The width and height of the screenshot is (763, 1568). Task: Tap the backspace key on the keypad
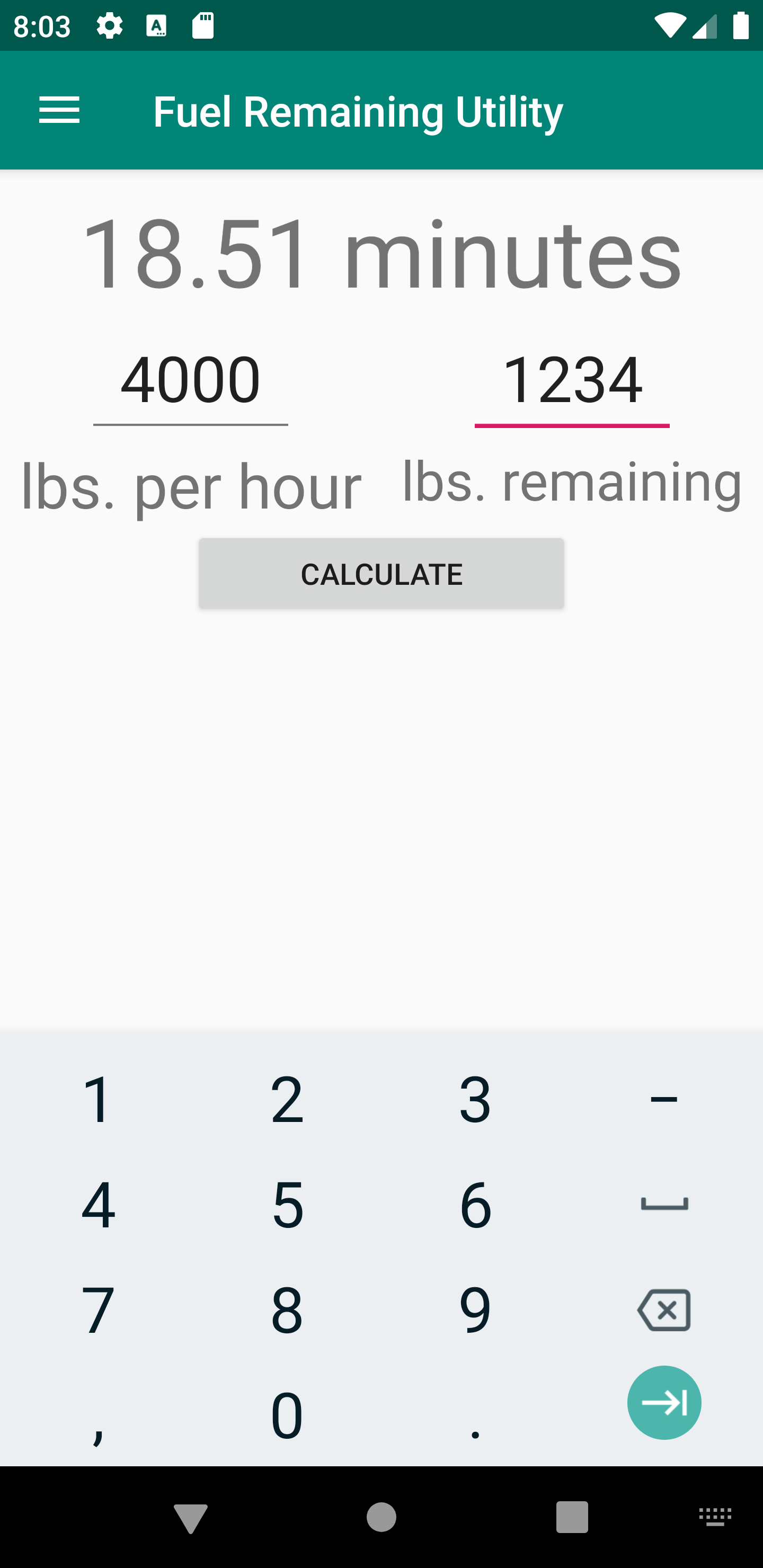click(x=664, y=1309)
